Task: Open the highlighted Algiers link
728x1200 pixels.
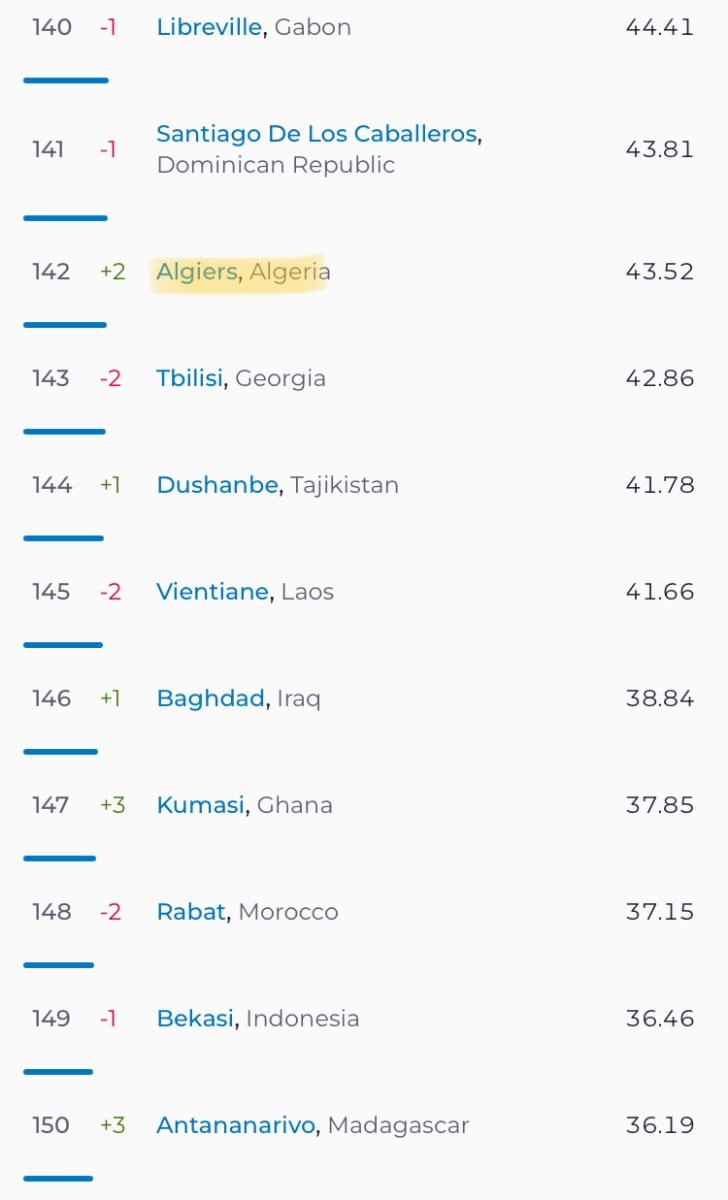Action: click(197, 272)
